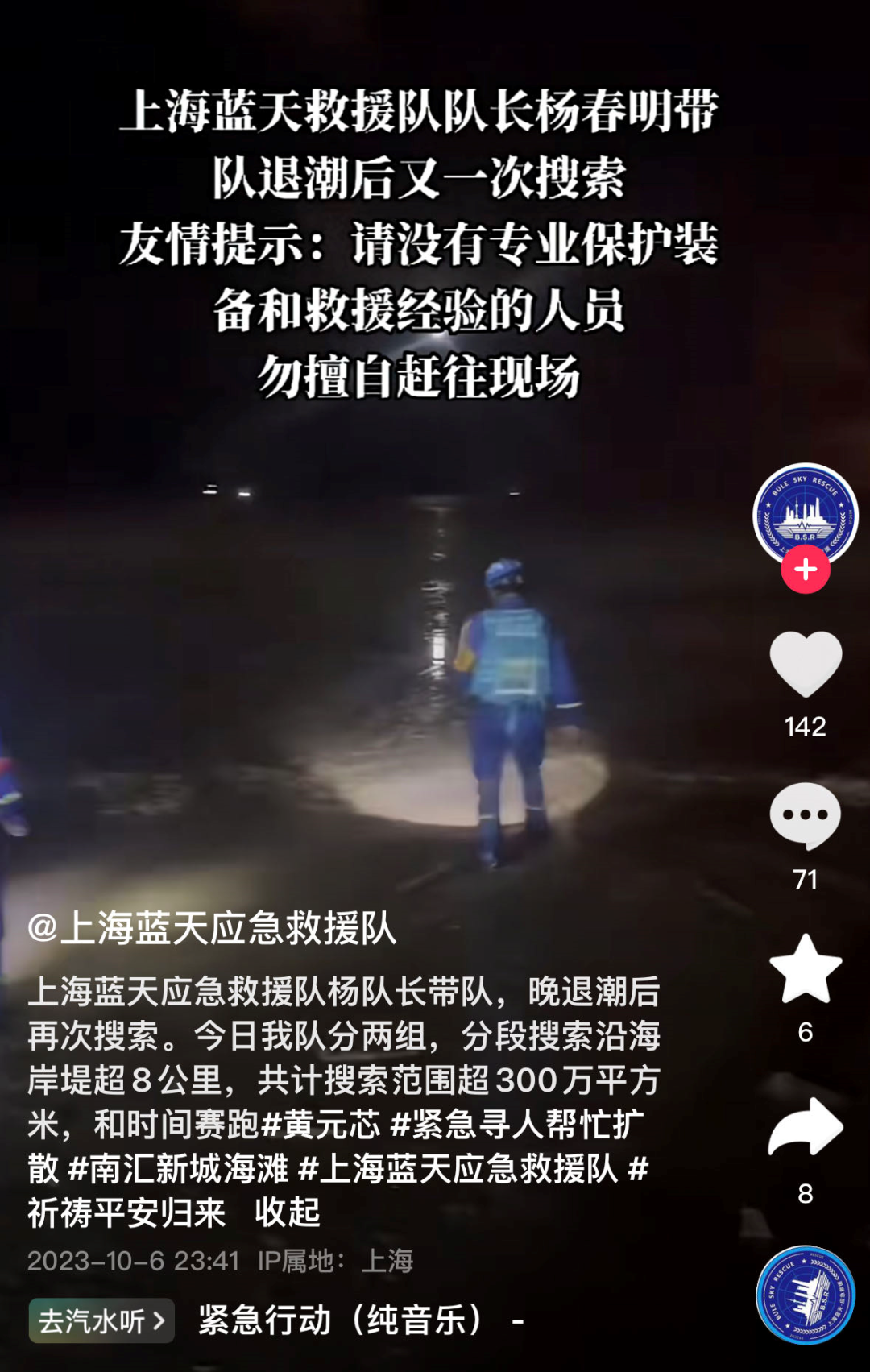Follow account with red plus button
Screen dimensions: 870x1372
805,570
